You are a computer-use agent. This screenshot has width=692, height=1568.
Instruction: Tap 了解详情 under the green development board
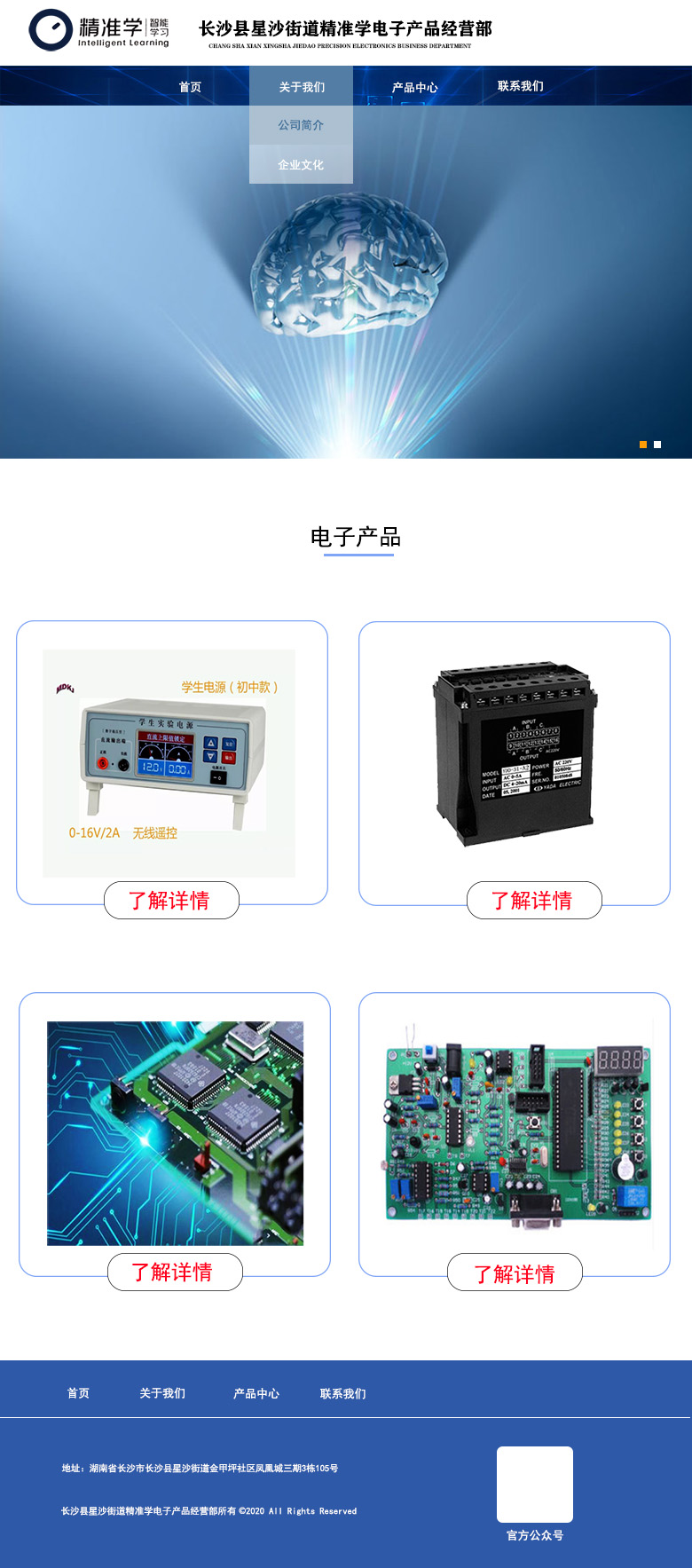[x=515, y=1272]
